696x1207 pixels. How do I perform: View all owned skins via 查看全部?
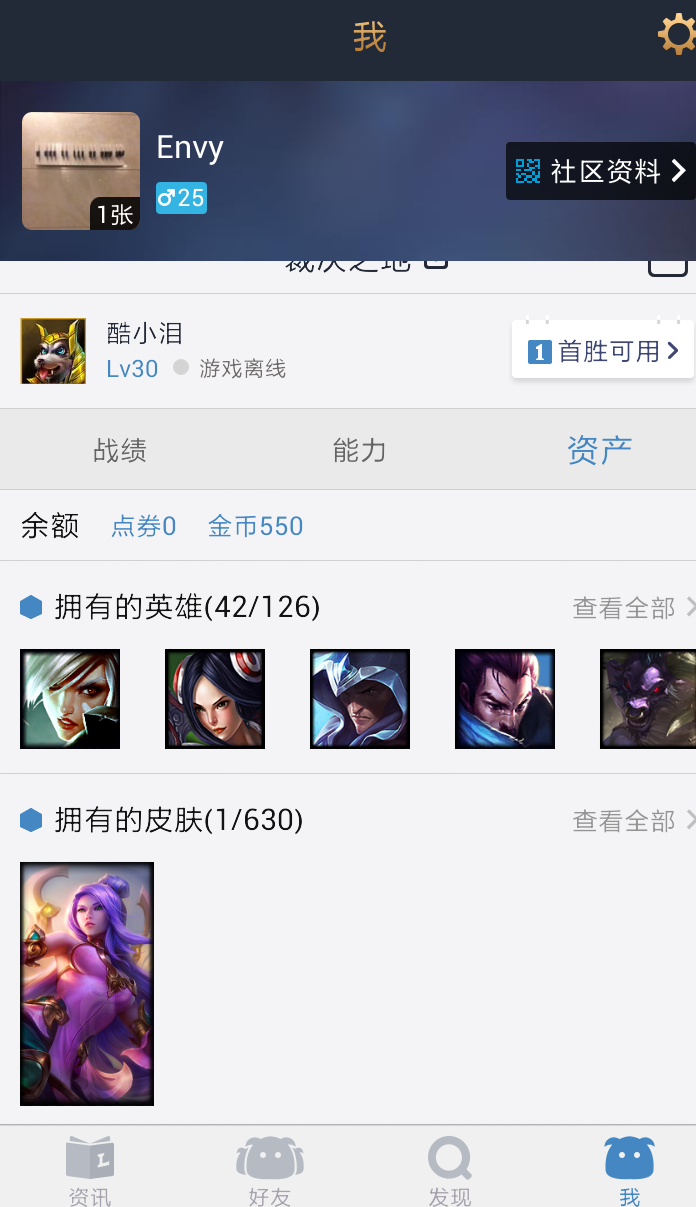tap(632, 821)
